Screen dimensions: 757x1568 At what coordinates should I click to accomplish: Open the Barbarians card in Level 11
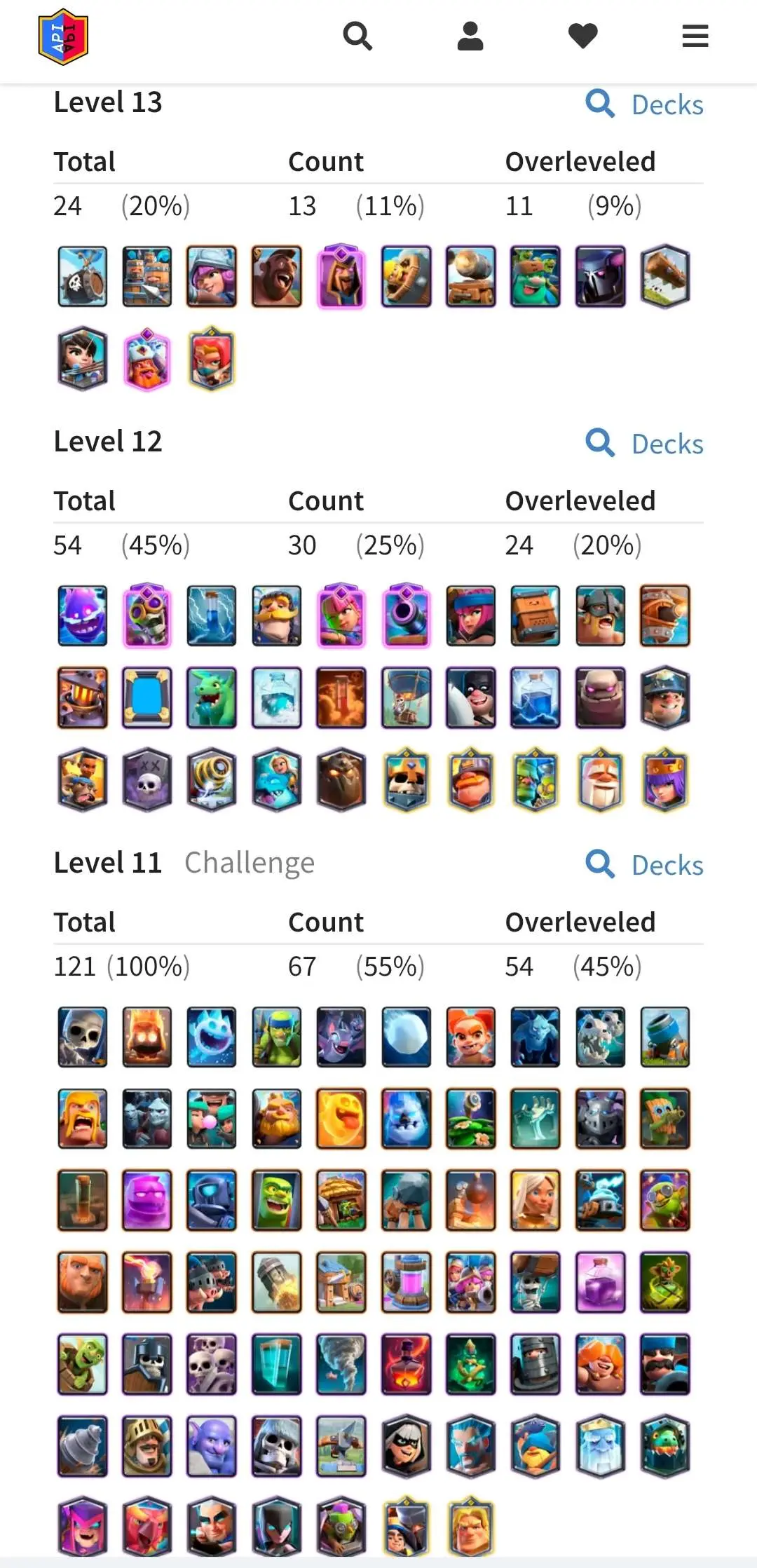[83, 1118]
